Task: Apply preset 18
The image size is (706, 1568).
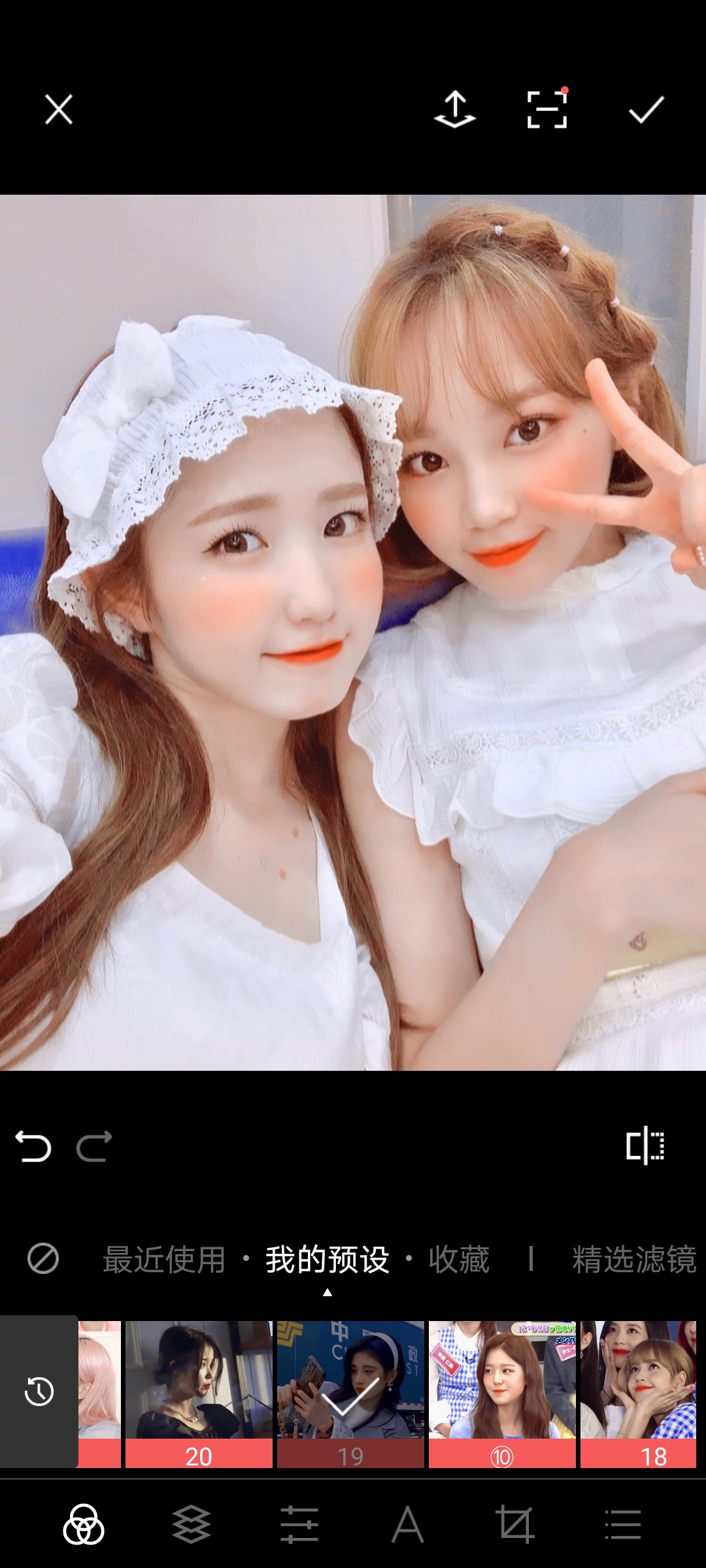Action: tap(638, 1394)
